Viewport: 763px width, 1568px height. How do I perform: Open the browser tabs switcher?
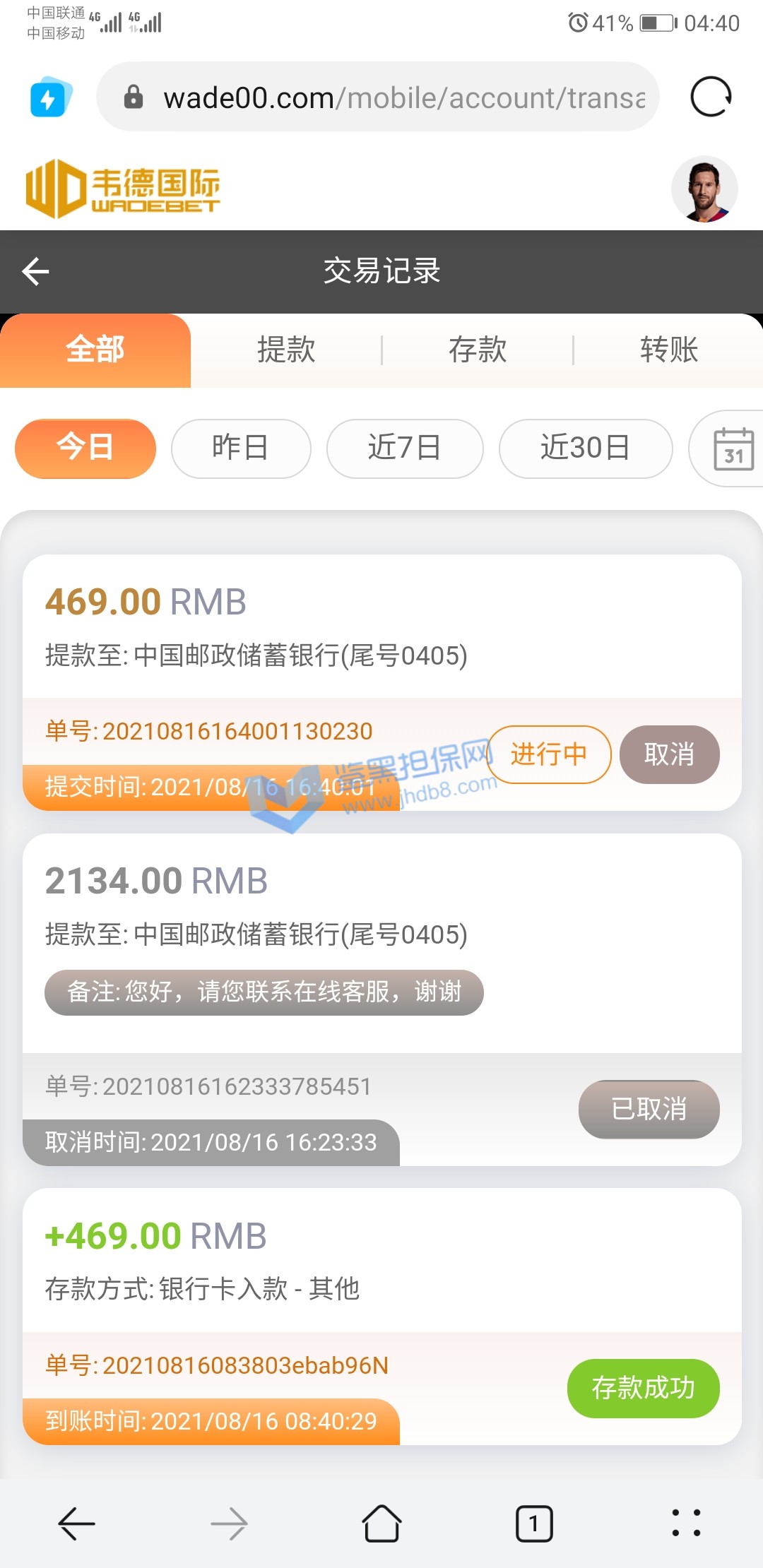[x=534, y=1524]
